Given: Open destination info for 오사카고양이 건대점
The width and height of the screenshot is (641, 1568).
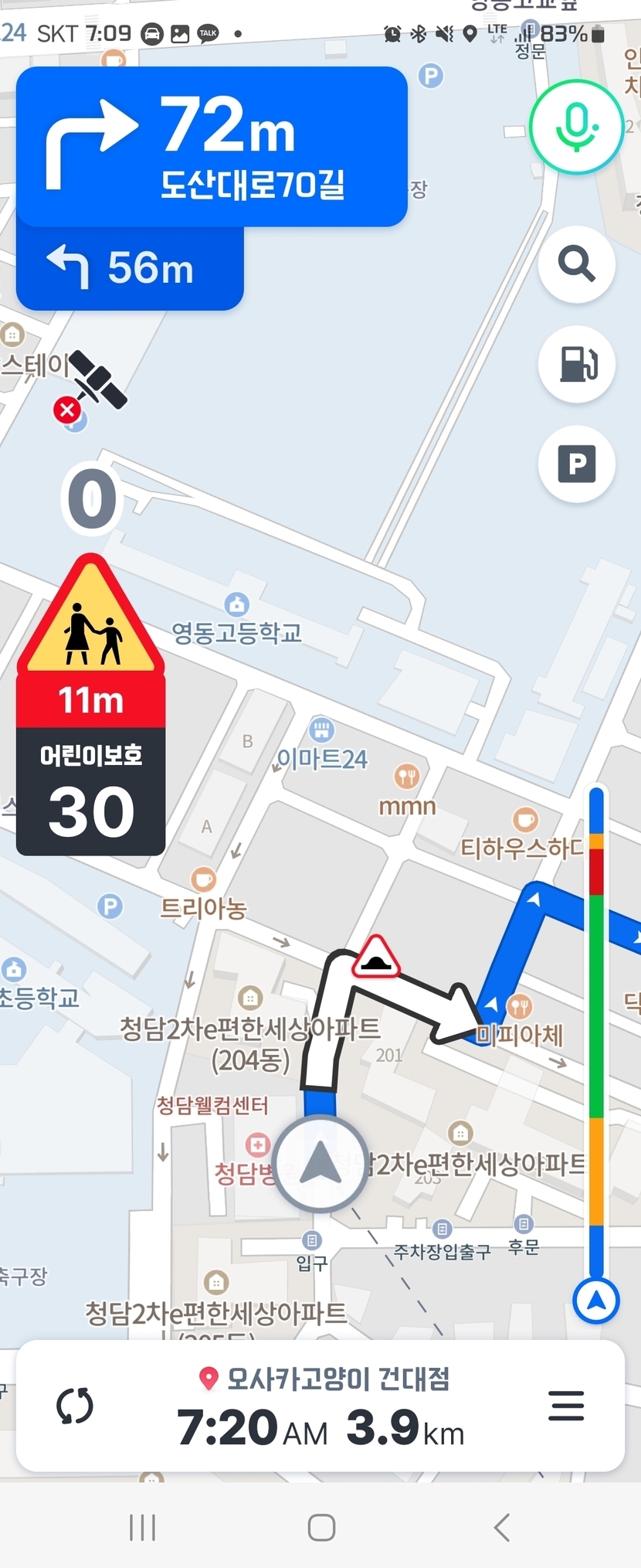Looking at the screenshot, I should (x=324, y=1379).
